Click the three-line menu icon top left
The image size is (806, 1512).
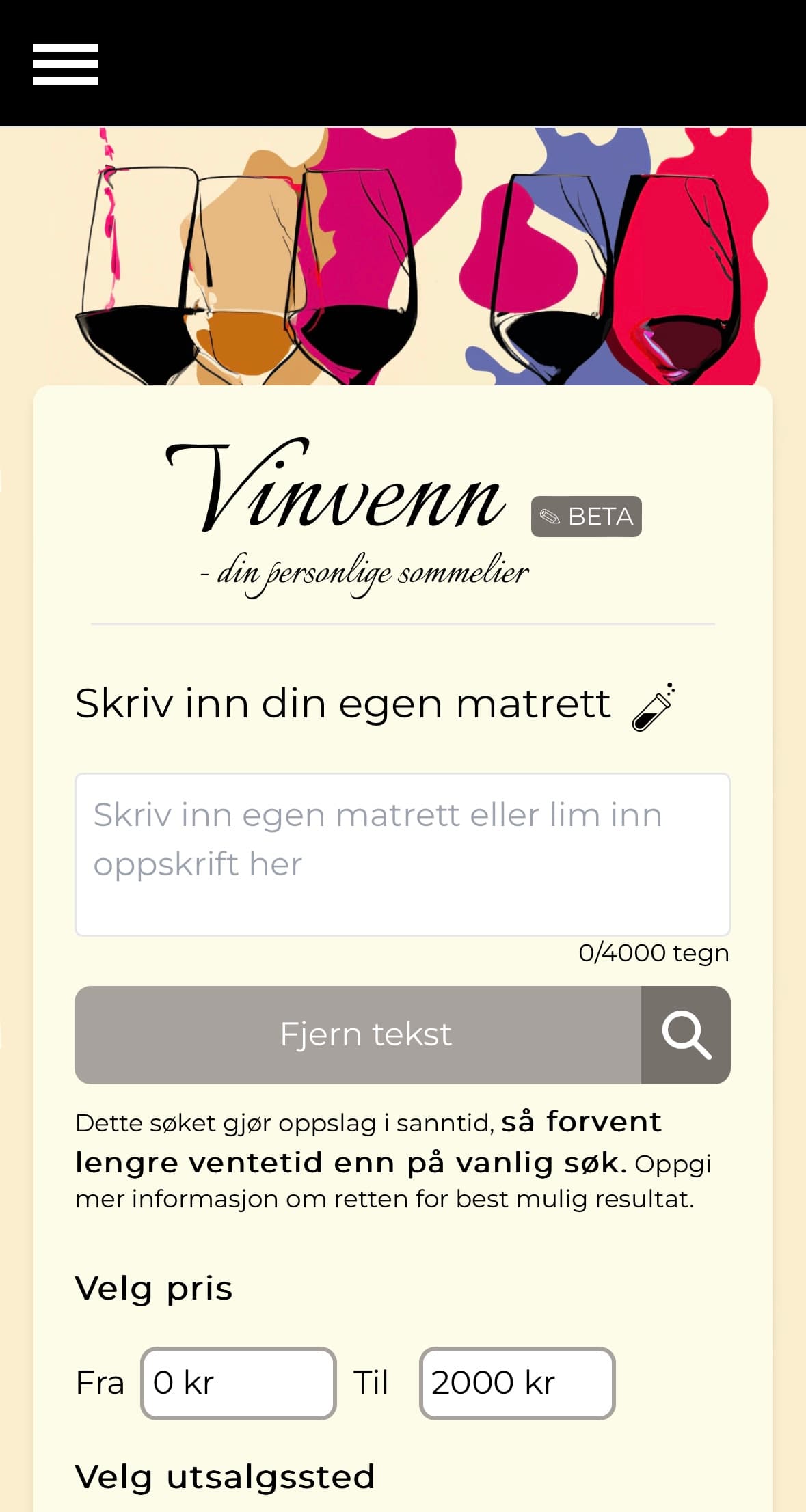(x=66, y=64)
